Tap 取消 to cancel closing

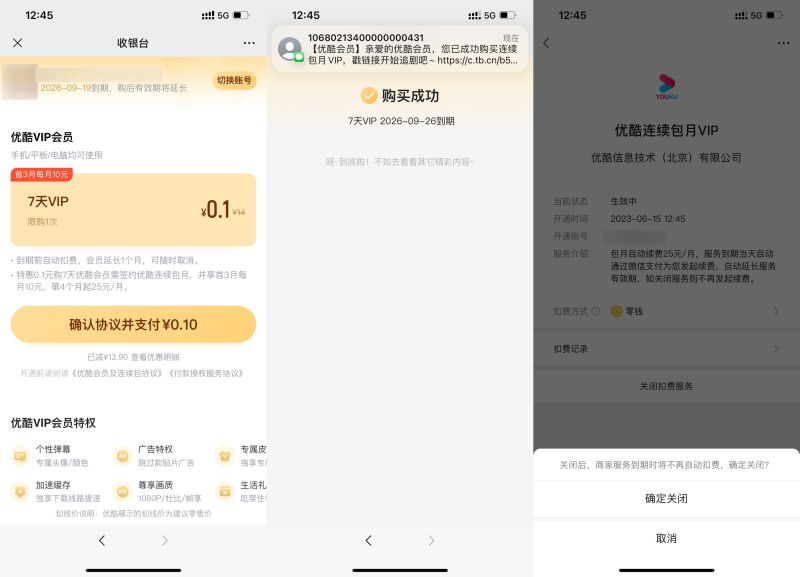click(666, 538)
